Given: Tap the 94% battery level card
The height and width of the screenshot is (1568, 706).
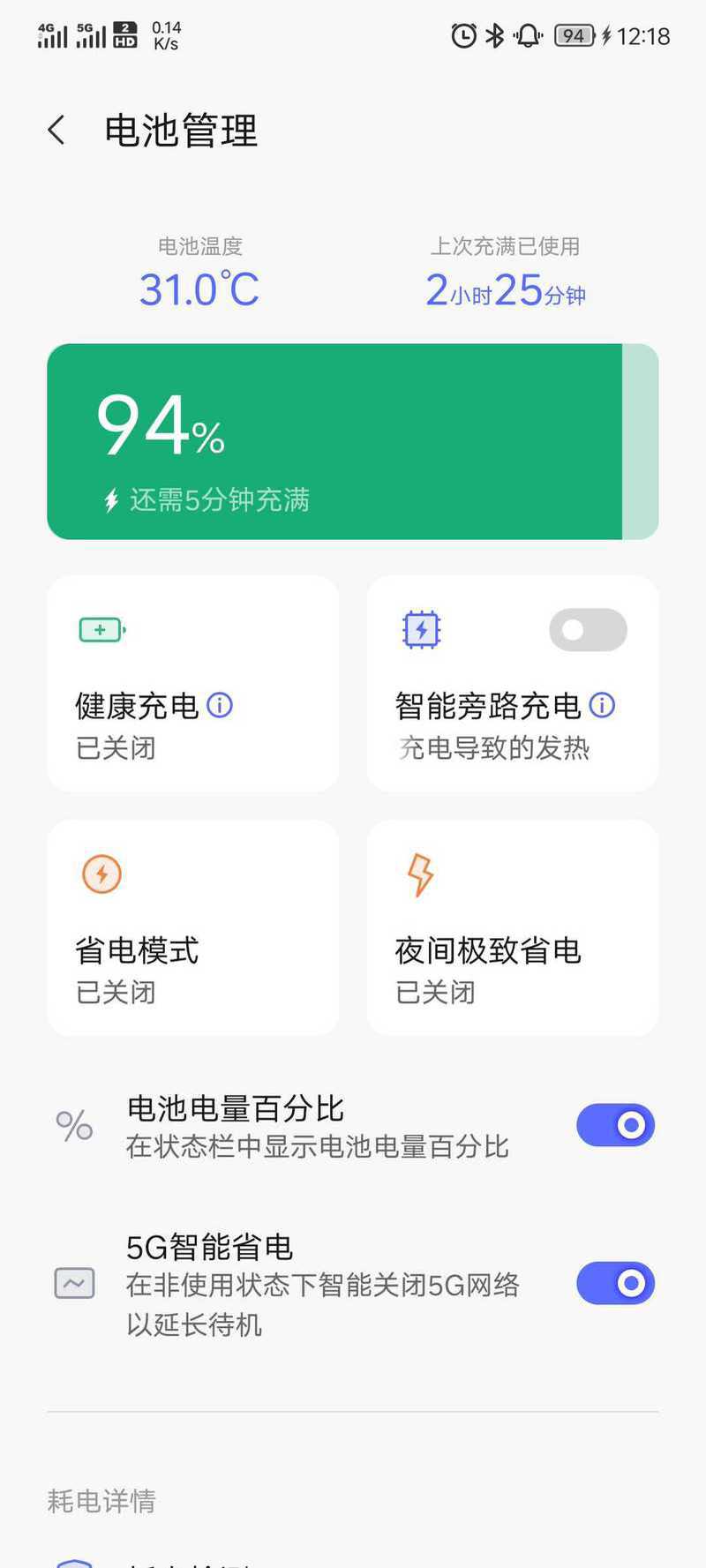Looking at the screenshot, I should pyautogui.click(x=353, y=441).
